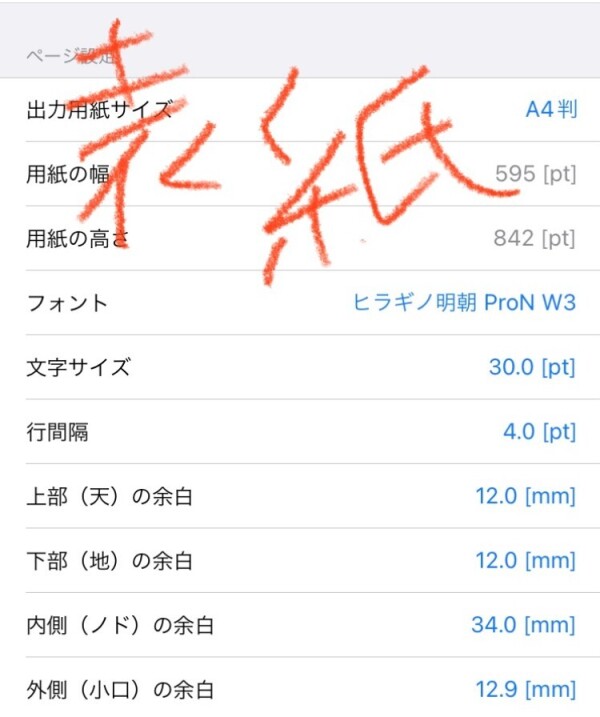The width and height of the screenshot is (600, 717).
Task: Edit 下部(地)の余白 margin value
Action: pyautogui.click(x=525, y=561)
